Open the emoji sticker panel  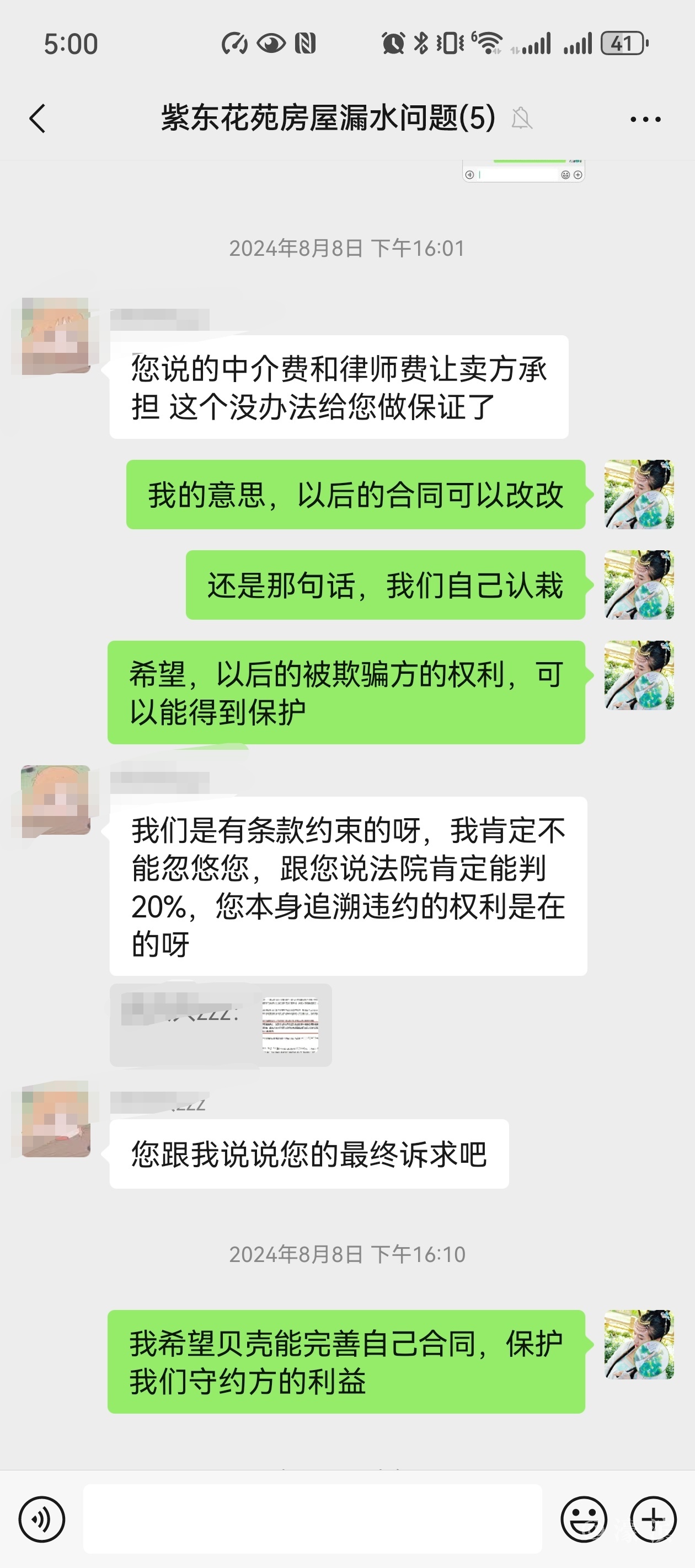tap(584, 1519)
